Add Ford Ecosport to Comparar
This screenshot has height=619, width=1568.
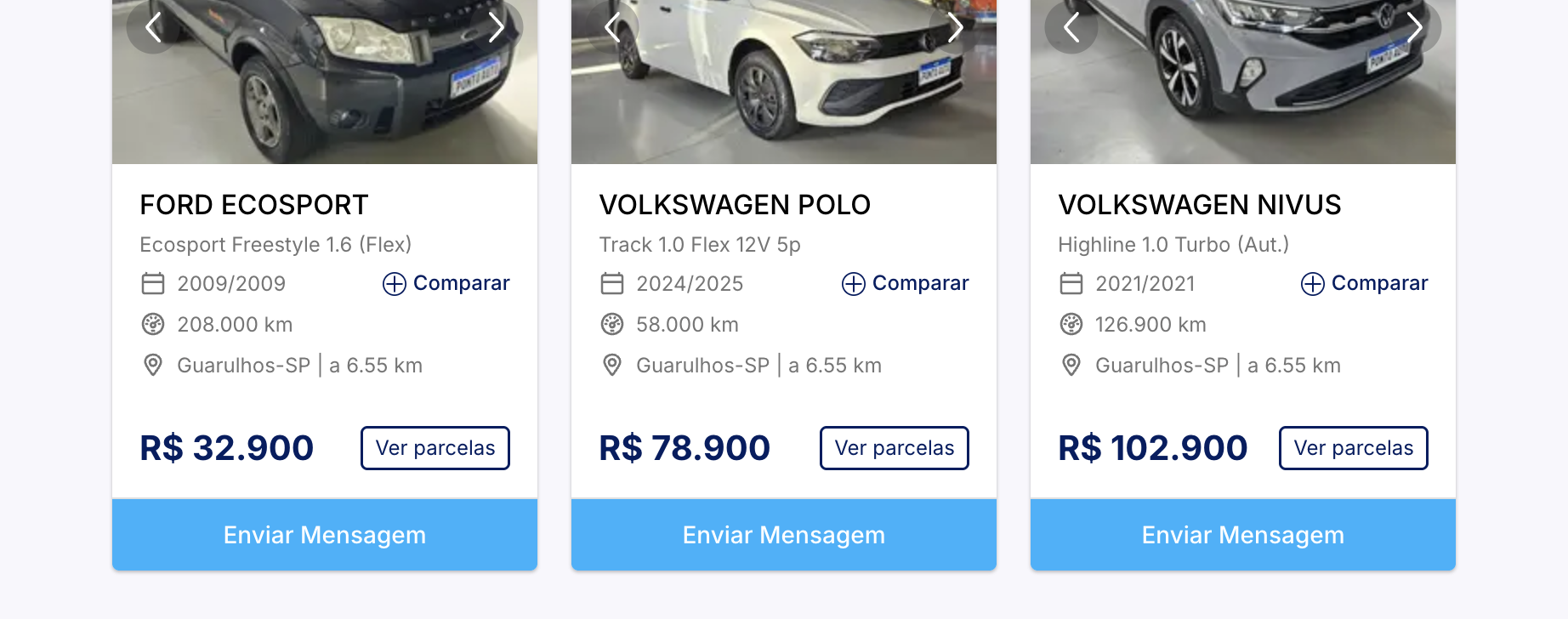pos(446,283)
